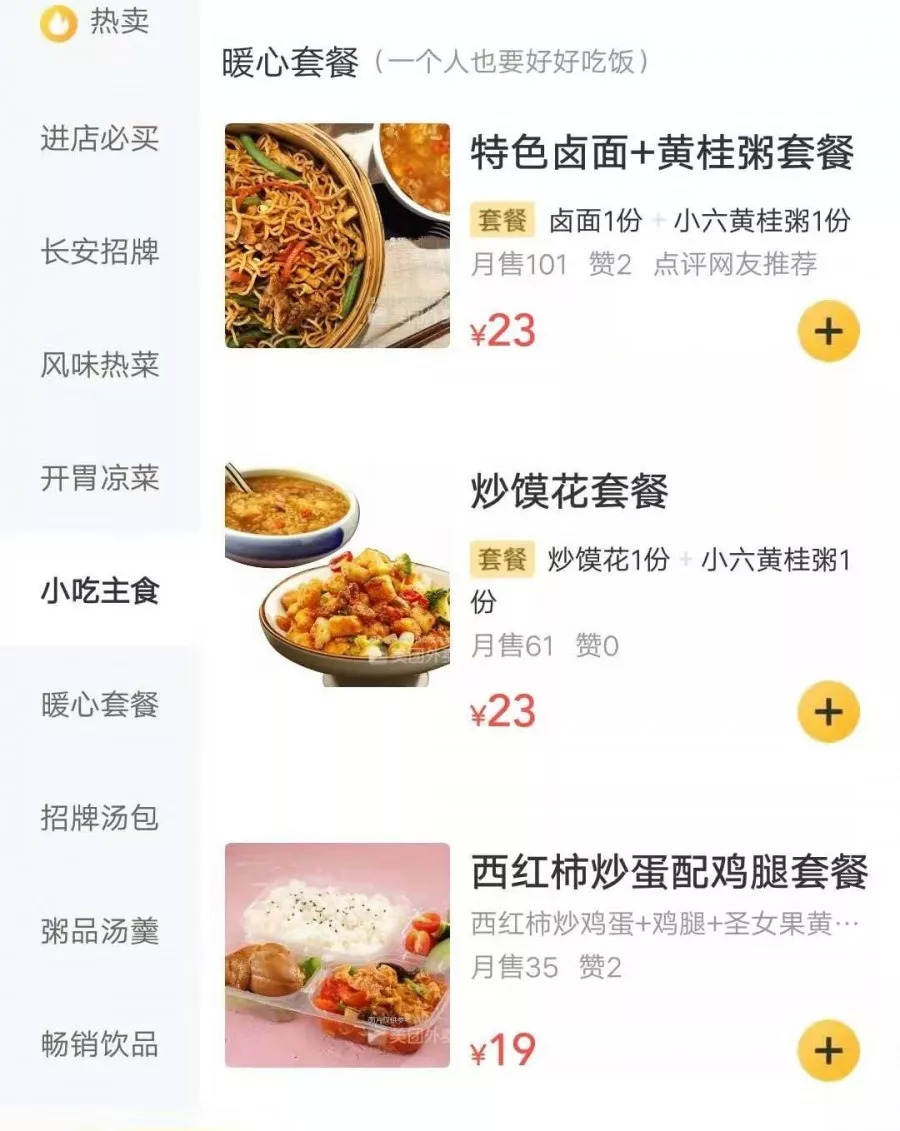
Task: Switch to the 热卖 category
Action: pyautogui.click(x=98, y=24)
